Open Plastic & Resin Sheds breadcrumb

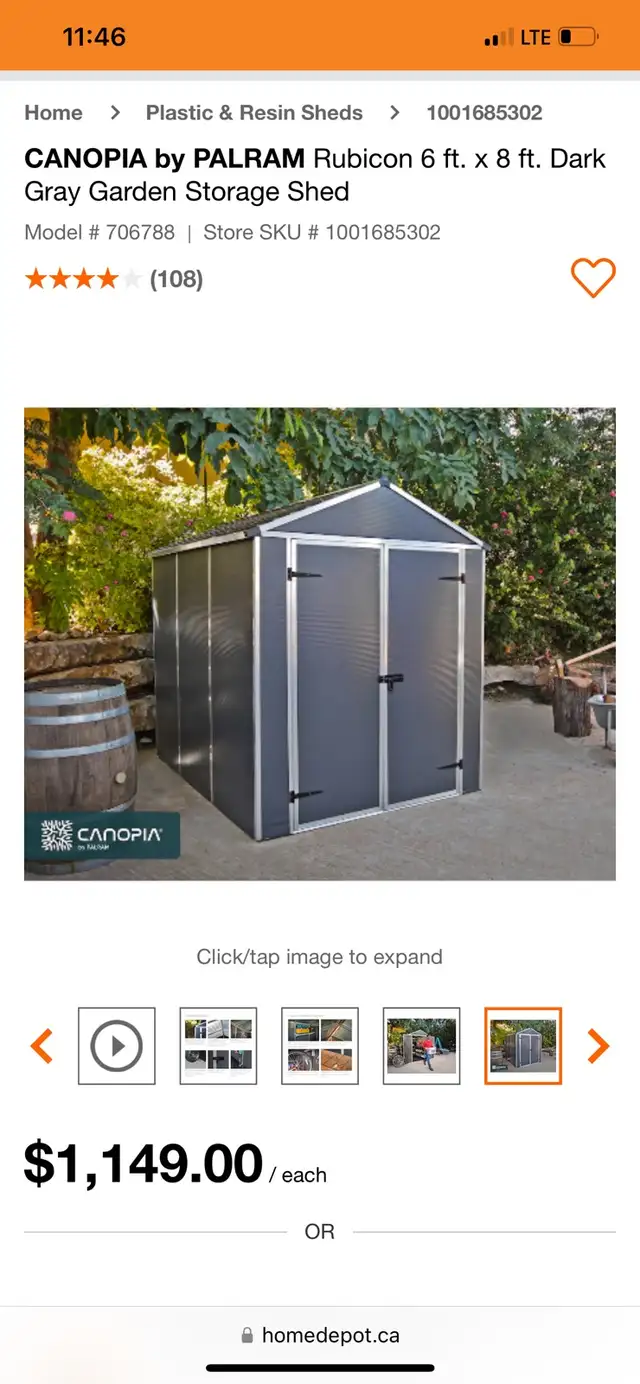tap(254, 113)
